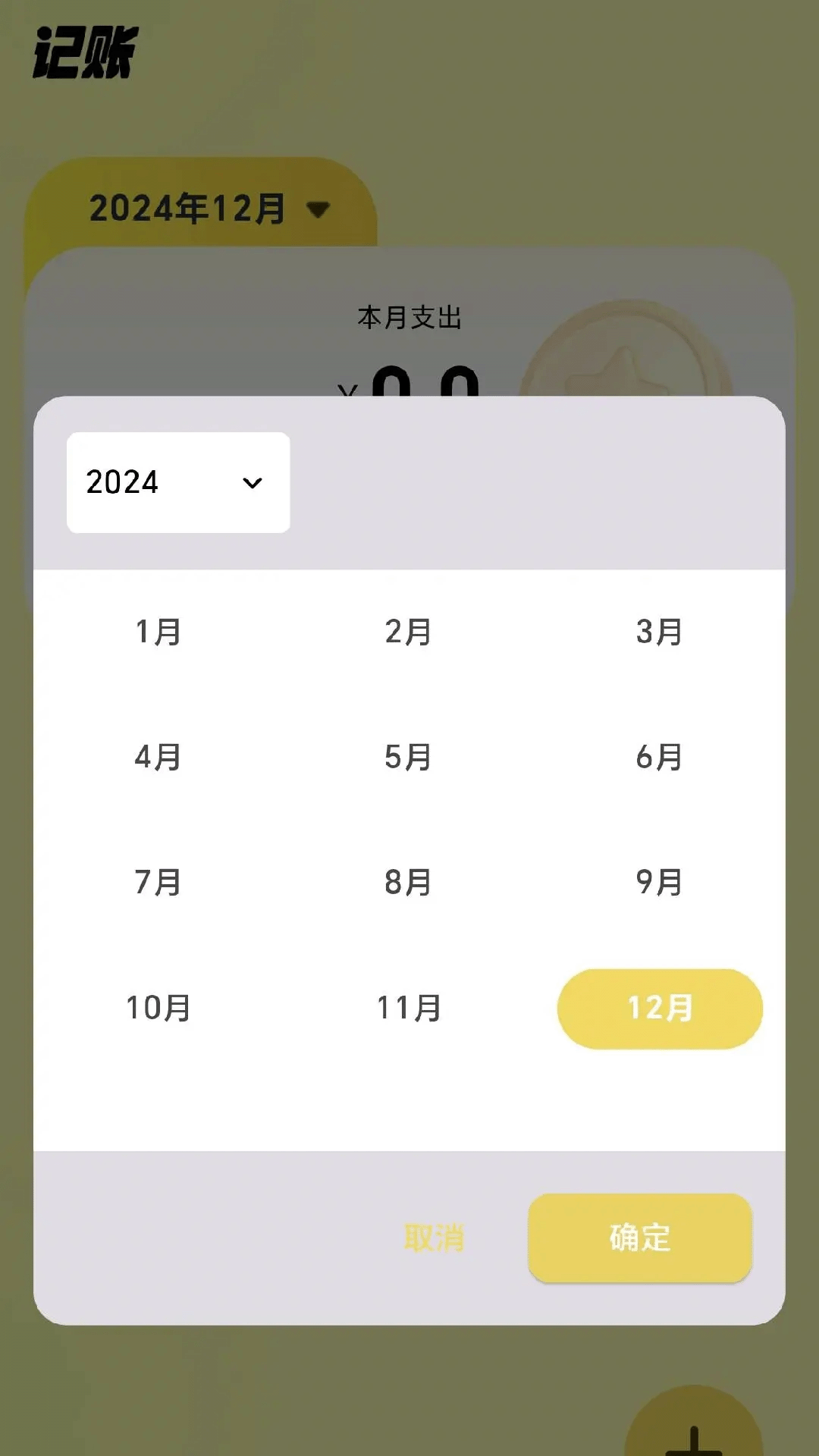Confirm the selection with 确定

tap(639, 1238)
